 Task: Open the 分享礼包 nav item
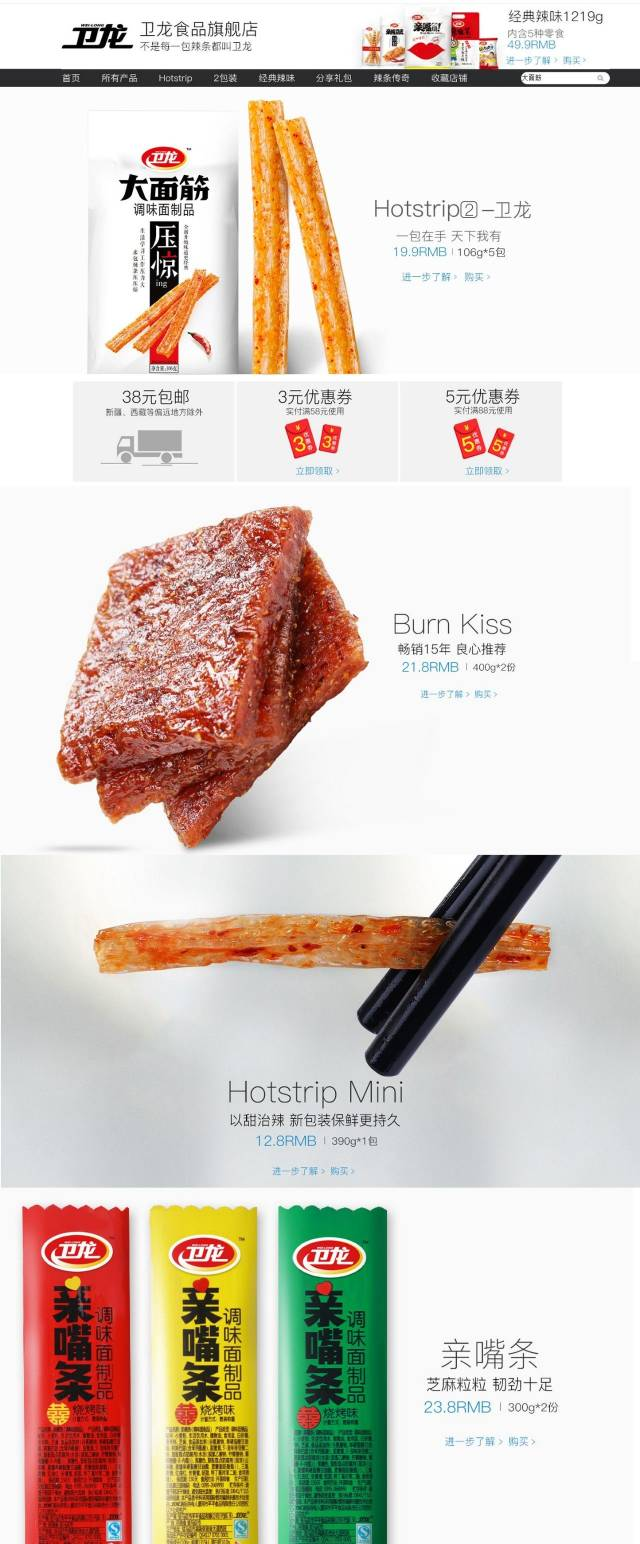[x=333, y=78]
